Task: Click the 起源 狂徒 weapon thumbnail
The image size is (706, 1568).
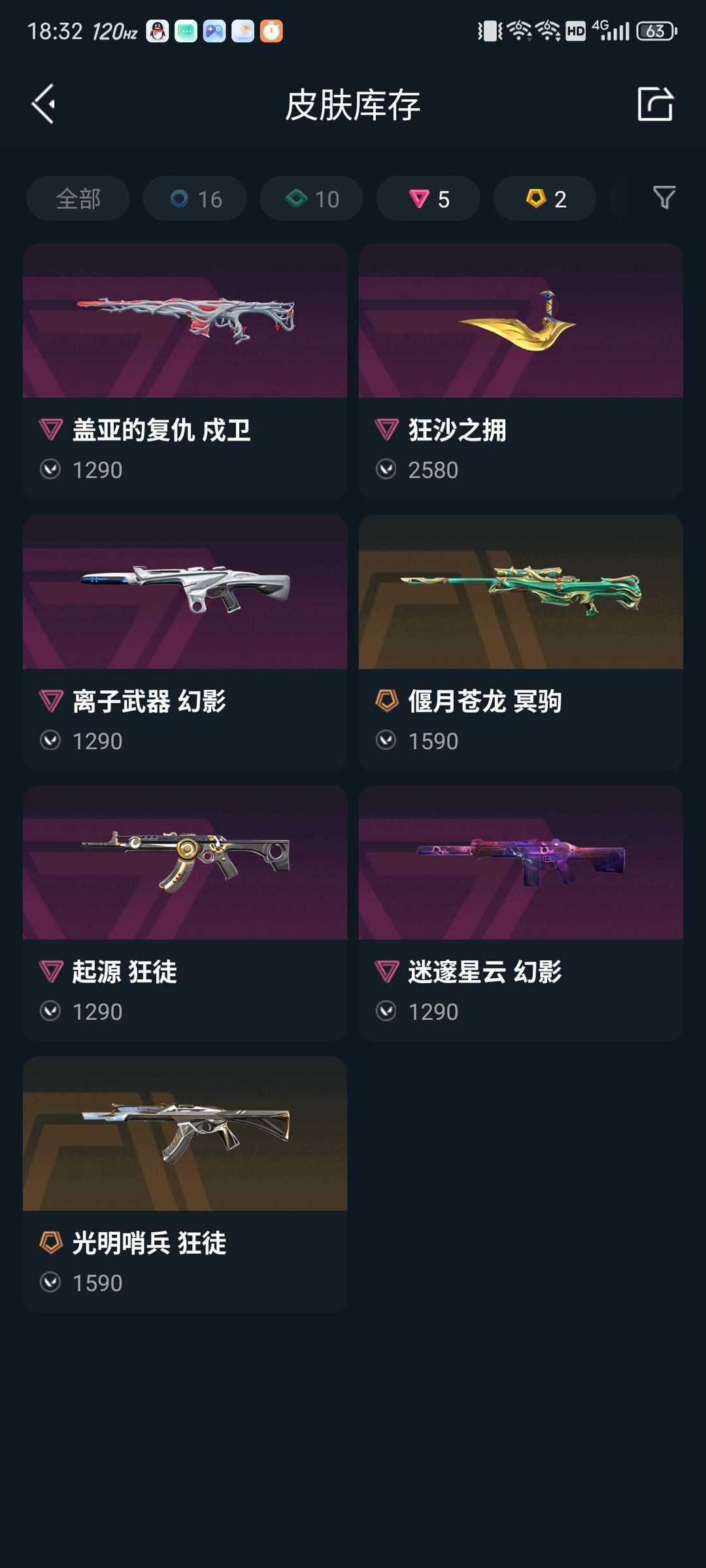Action: coord(185,862)
